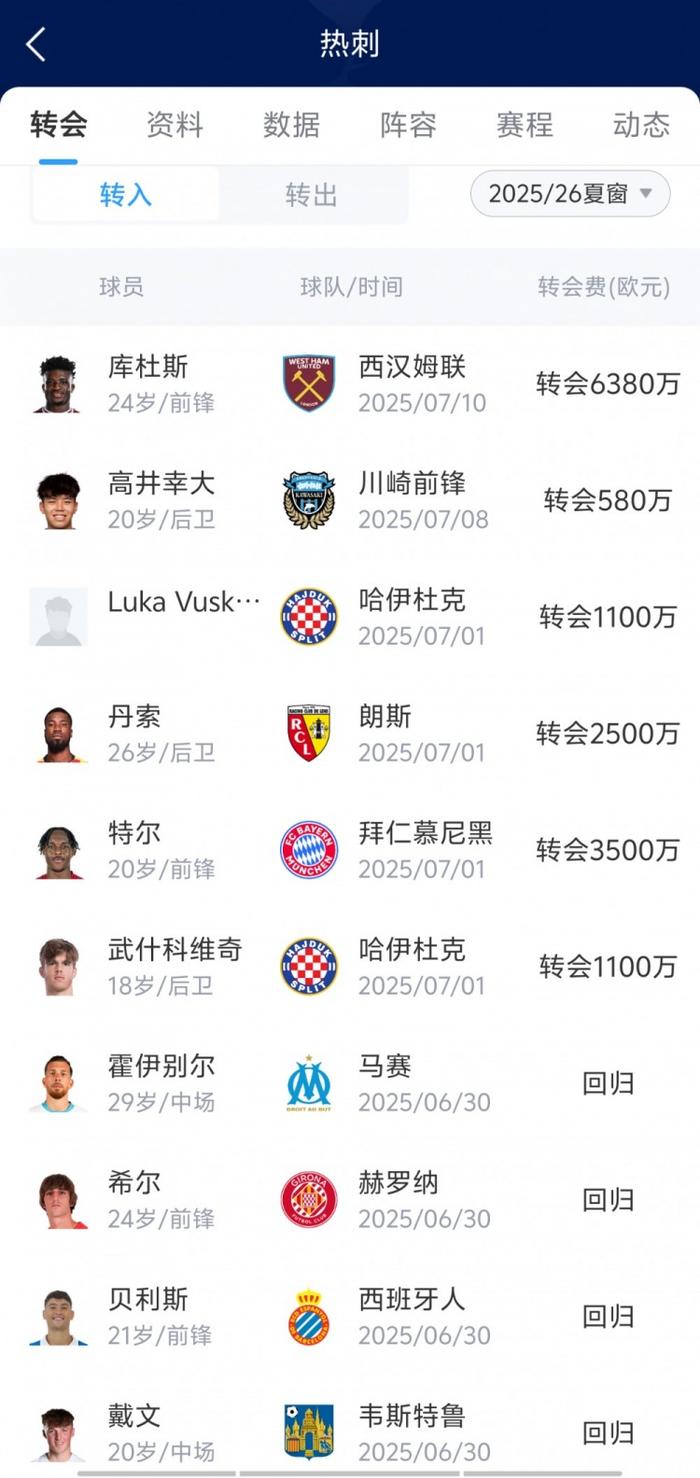Select the 转会 tab
700x1478 pixels.
click(58, 125)
